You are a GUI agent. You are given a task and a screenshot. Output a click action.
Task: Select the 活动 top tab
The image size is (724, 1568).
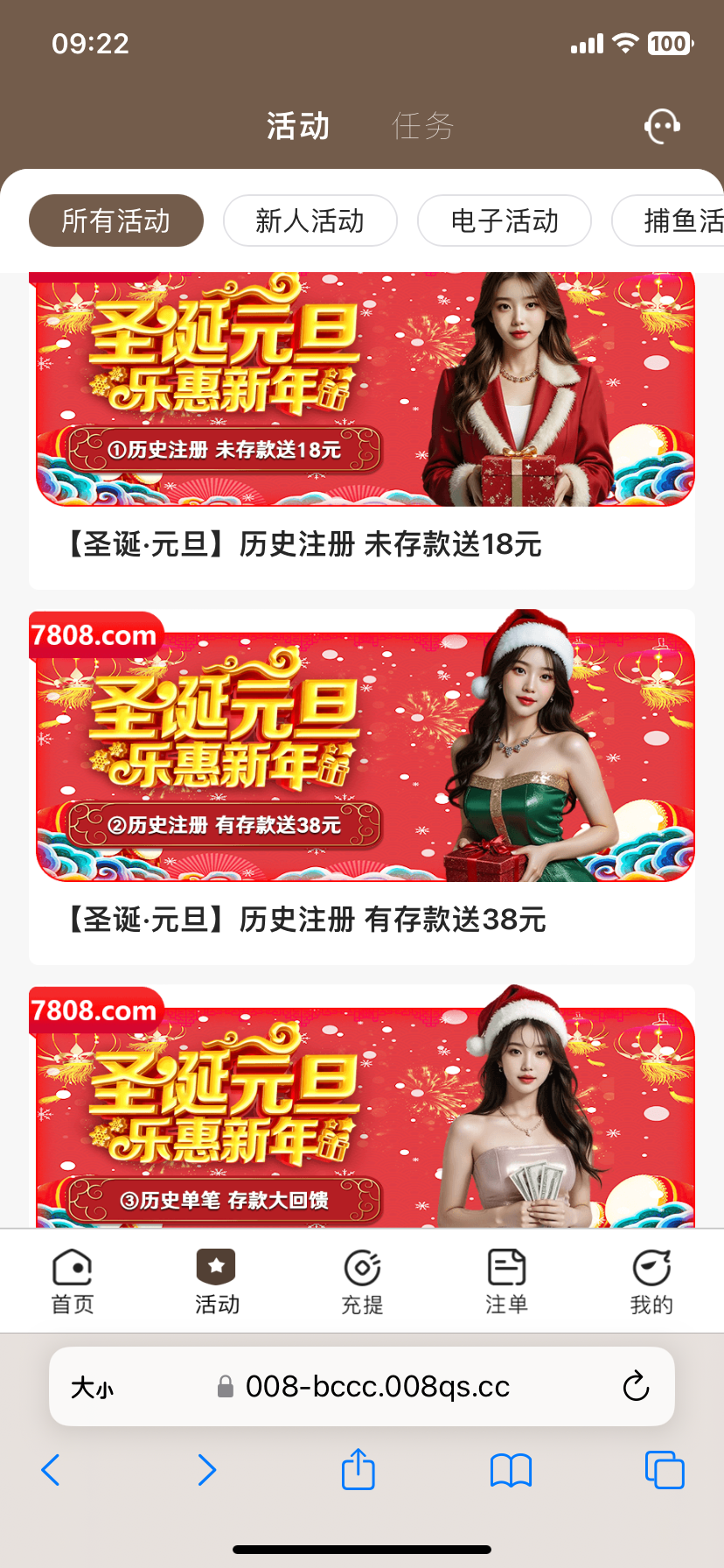coord(298,126)
